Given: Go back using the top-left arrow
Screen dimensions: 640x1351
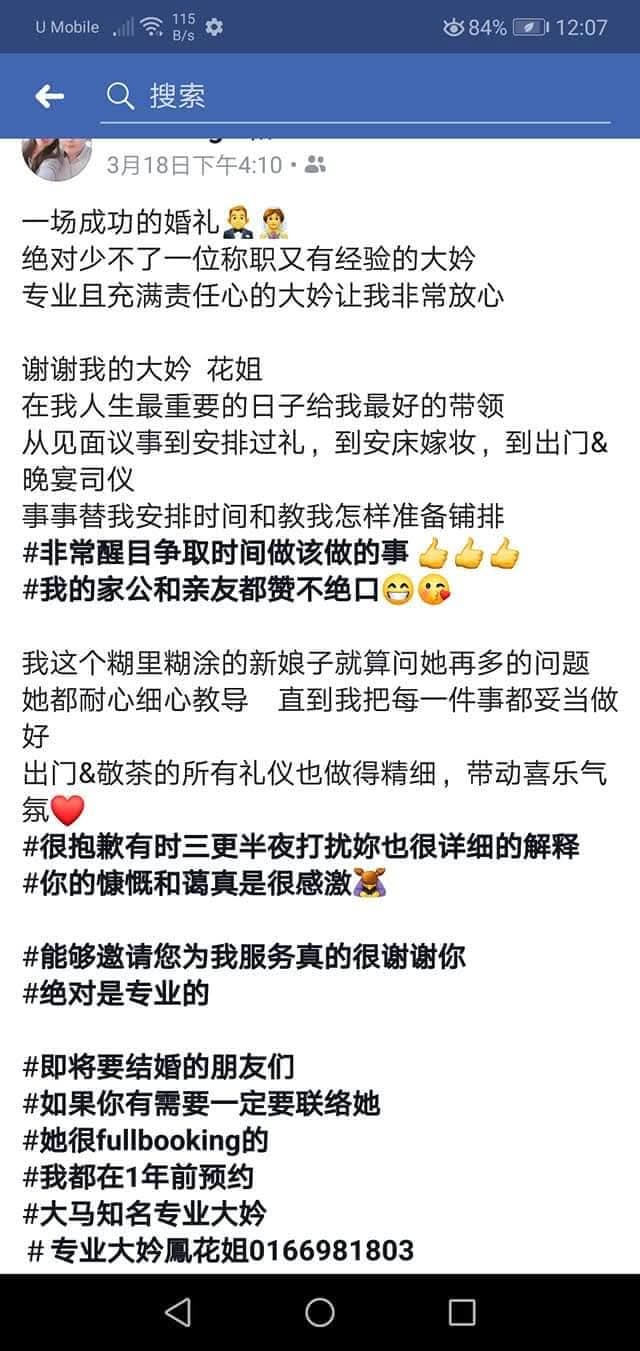Looking at the screenshot, I should (x=49, y=96).
